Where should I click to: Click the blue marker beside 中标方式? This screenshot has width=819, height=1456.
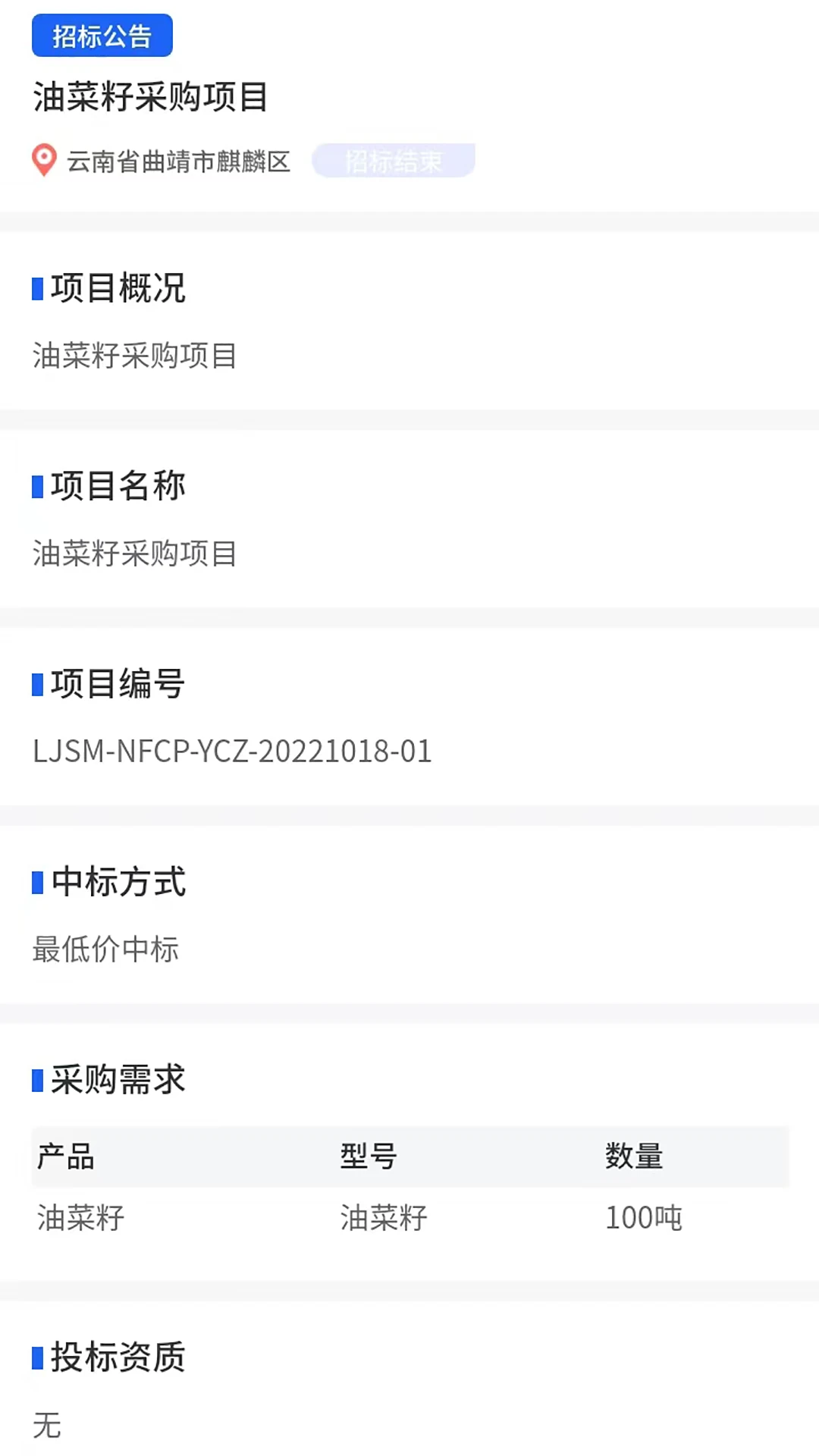(36, 883)
